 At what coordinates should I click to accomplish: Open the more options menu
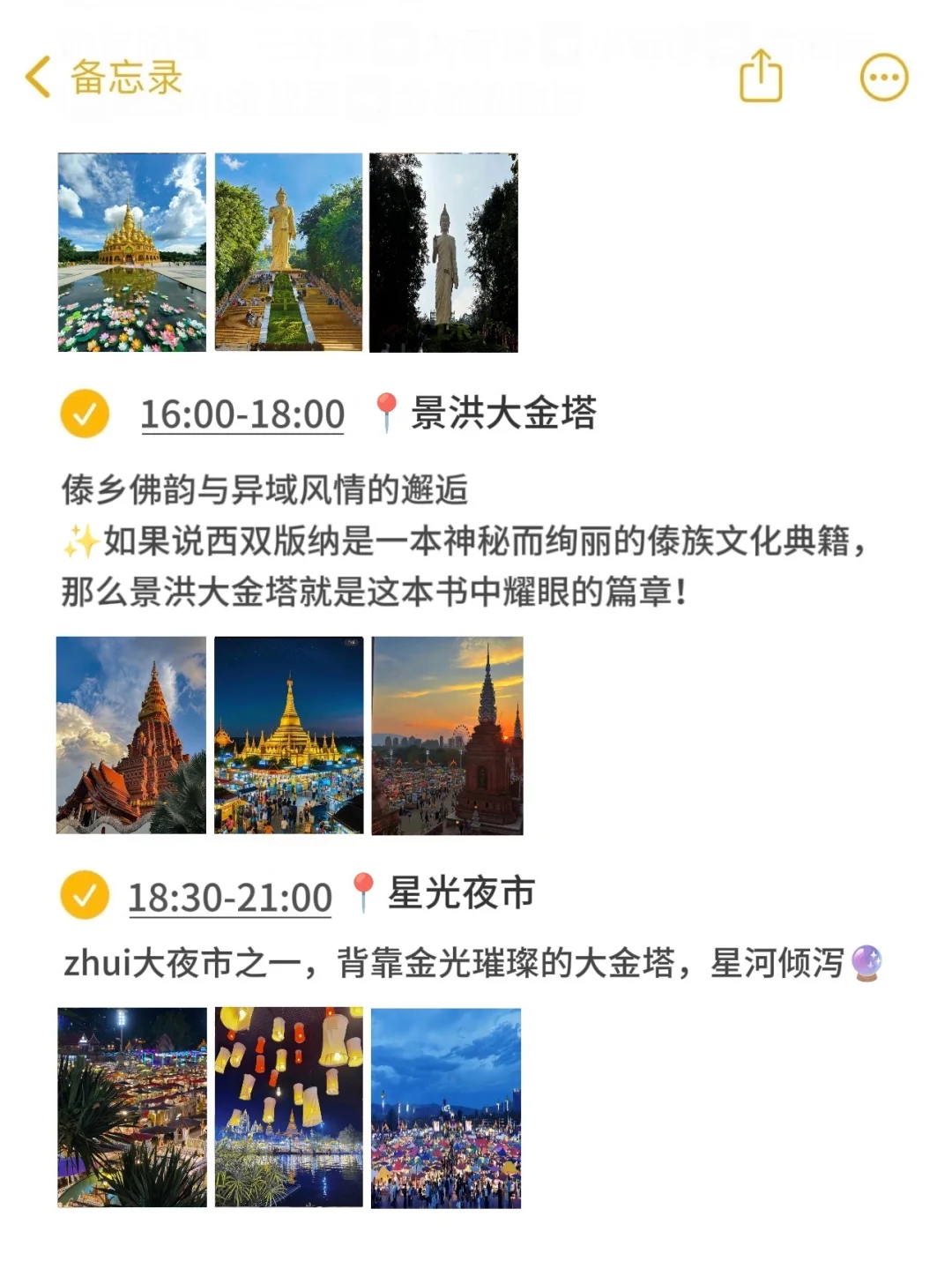pyautogui.click(x=883, y=78)
